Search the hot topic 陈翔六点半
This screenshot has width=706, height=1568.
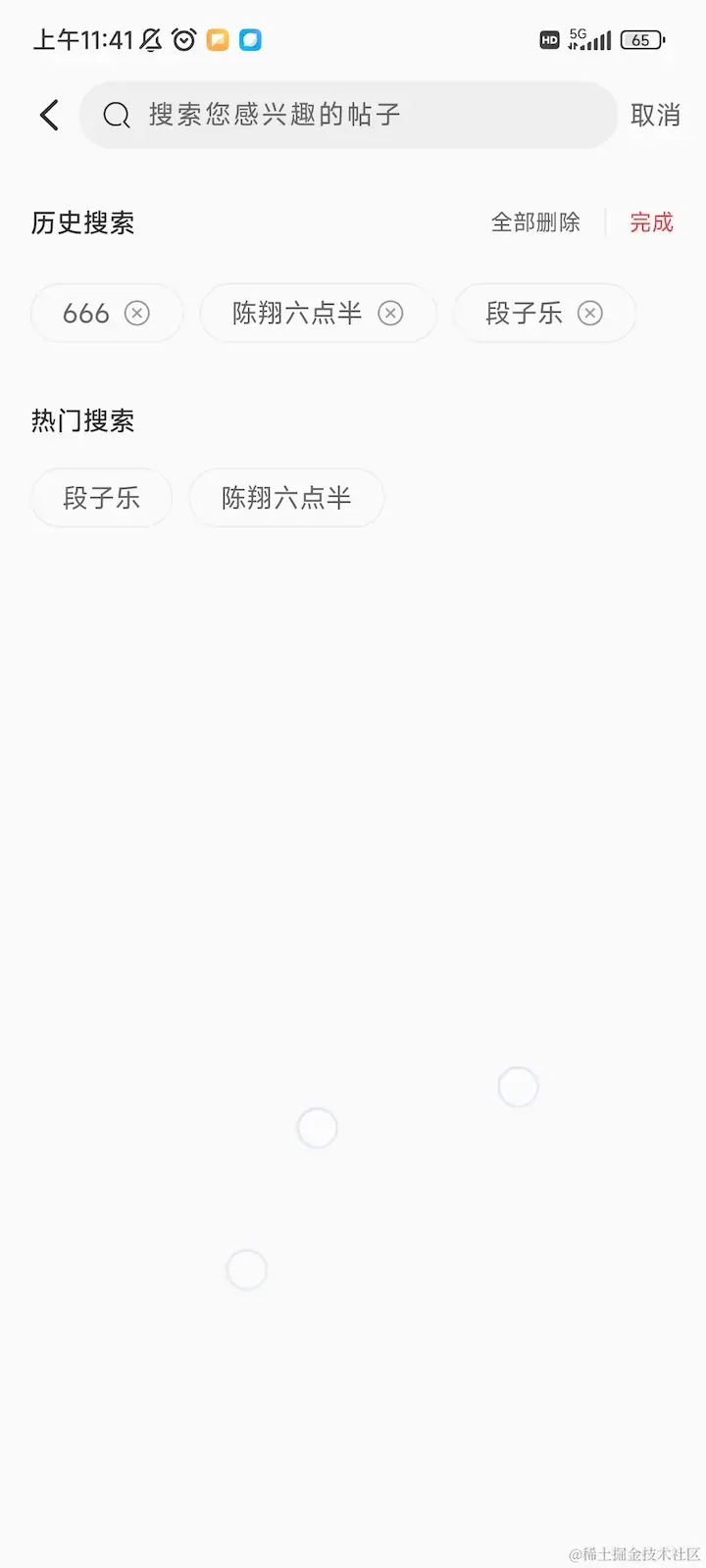pyautogui.click(x=286, y=498)
